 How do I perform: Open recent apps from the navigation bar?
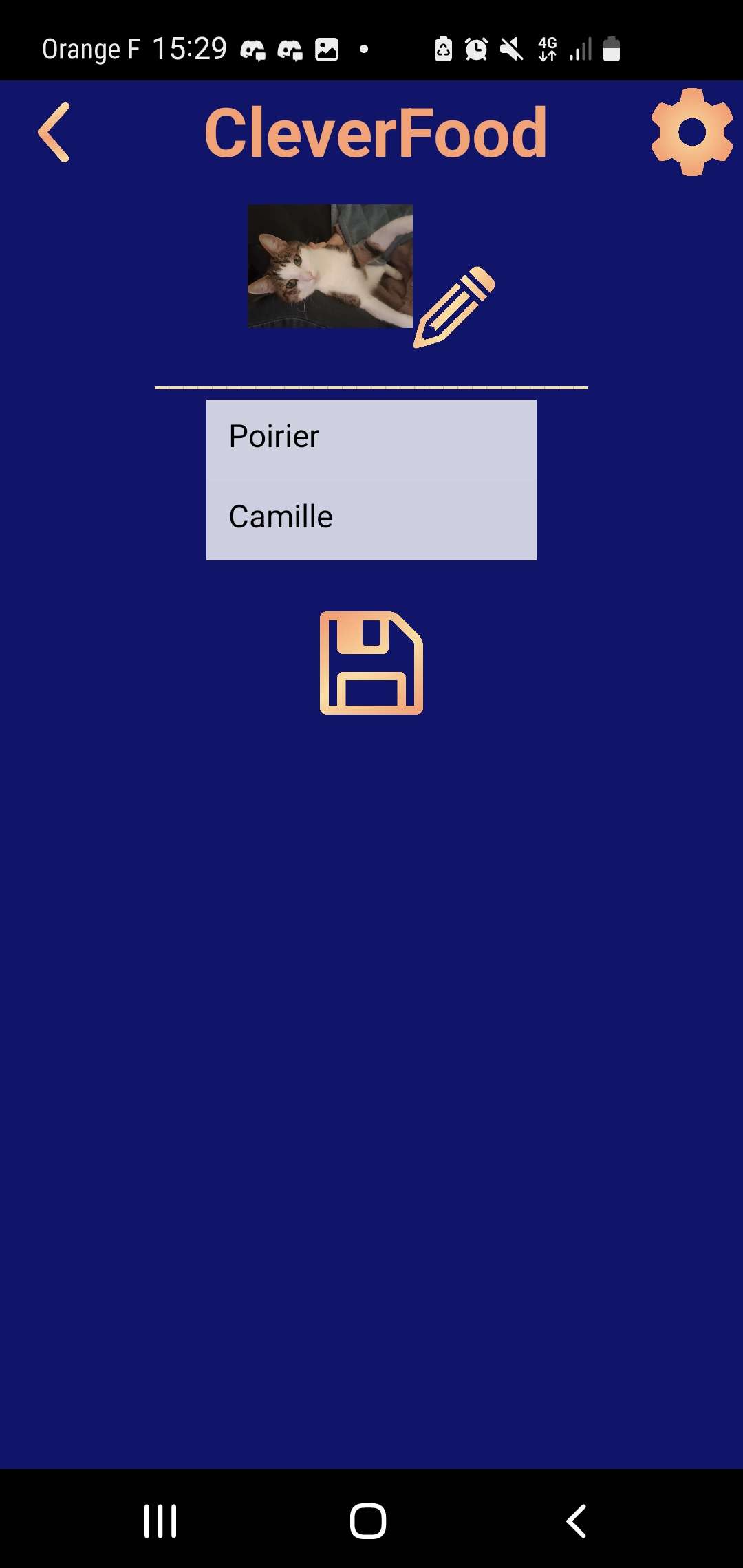[x=160, y=1521]
